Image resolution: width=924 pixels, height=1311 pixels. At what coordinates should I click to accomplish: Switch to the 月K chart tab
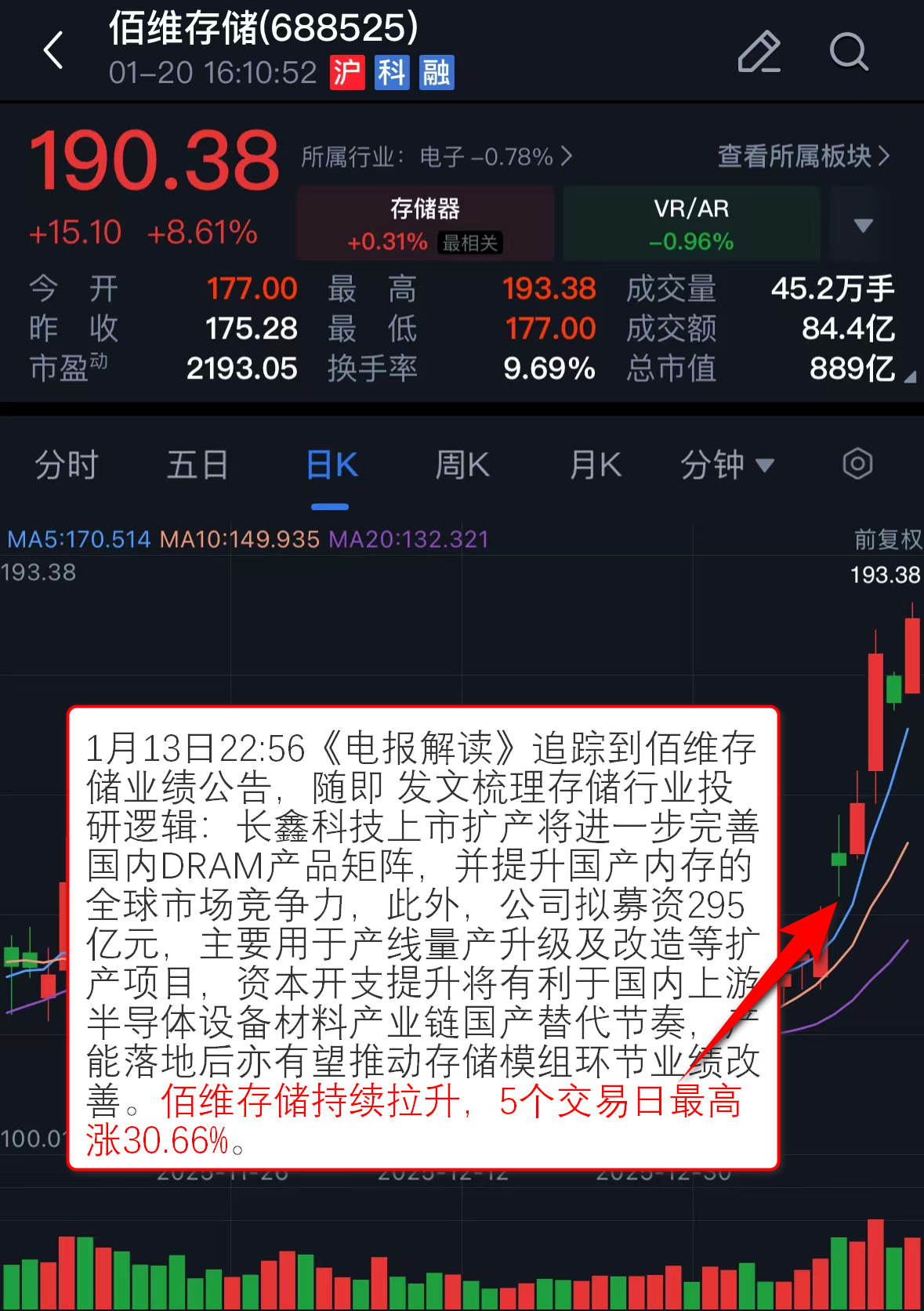click(x=595, y=465)
